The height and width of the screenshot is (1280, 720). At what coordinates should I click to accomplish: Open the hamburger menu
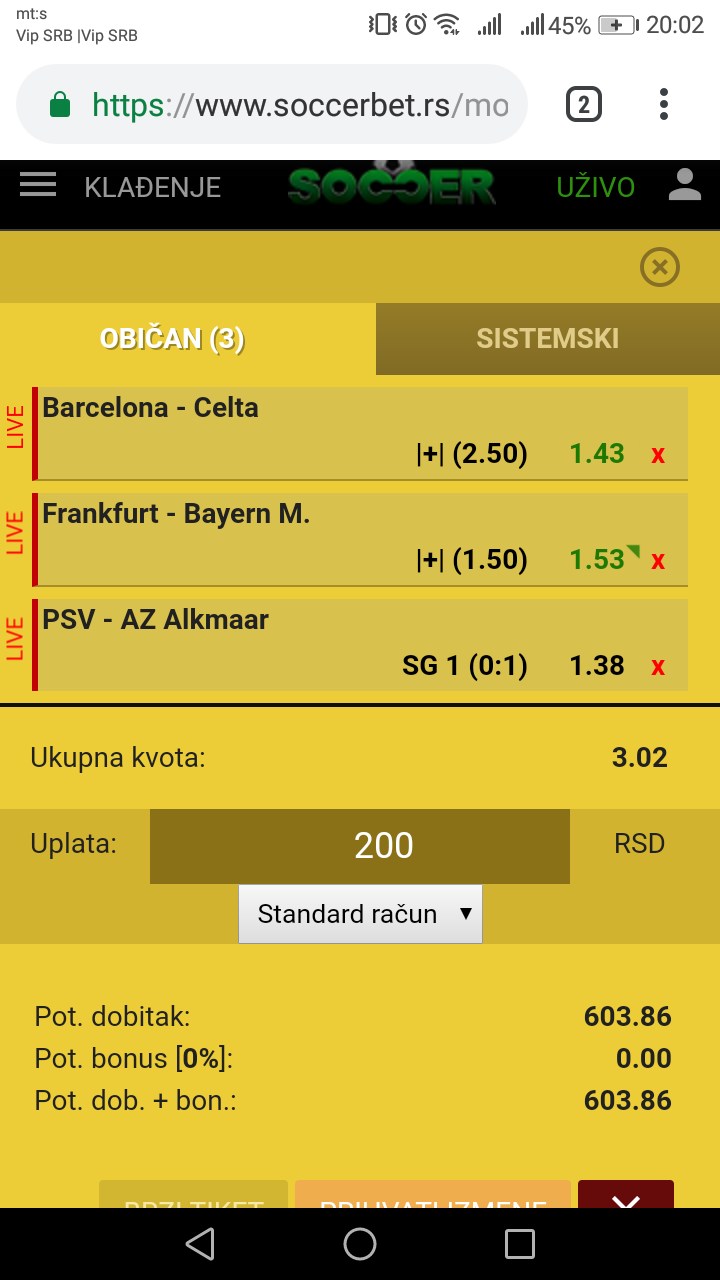38,185
